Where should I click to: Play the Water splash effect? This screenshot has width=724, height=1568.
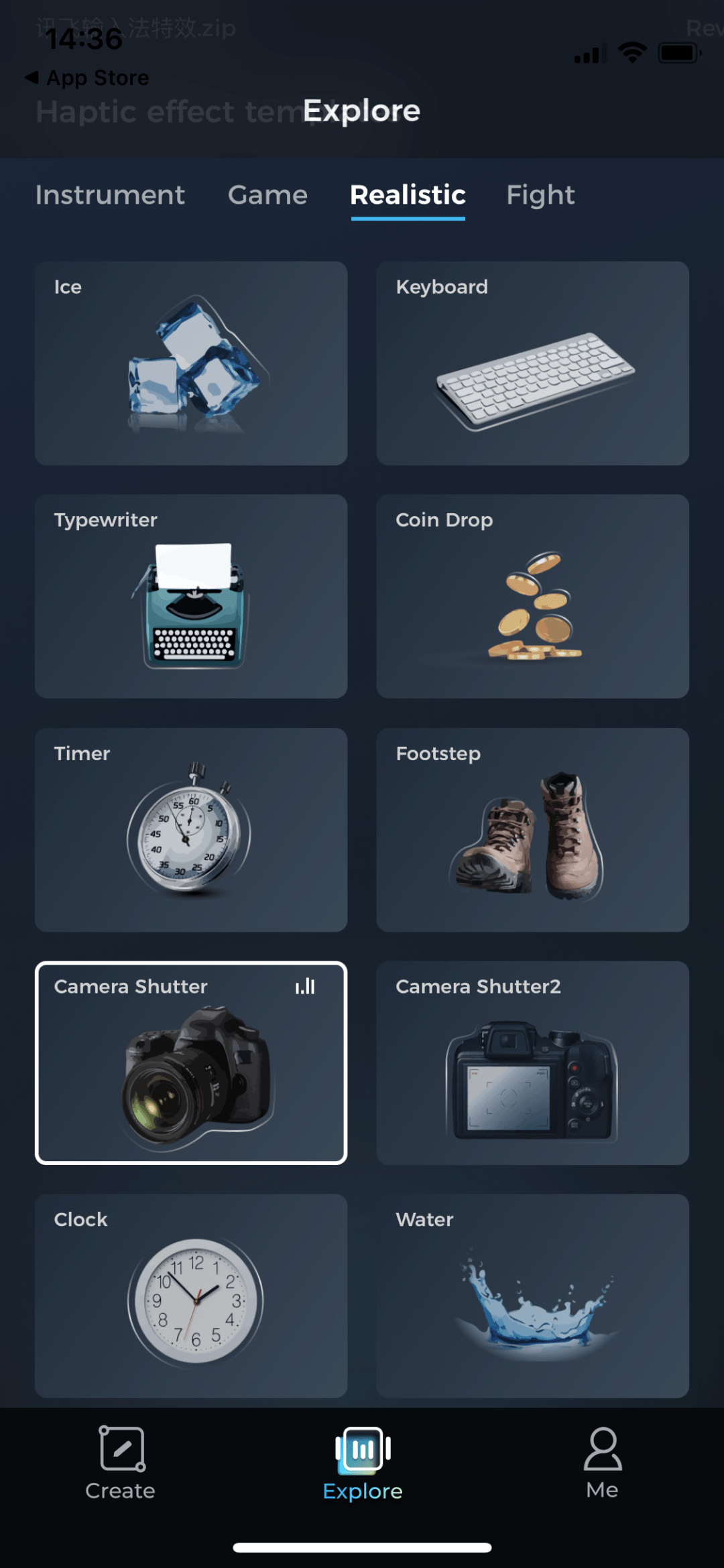[x=532, y=1295]
